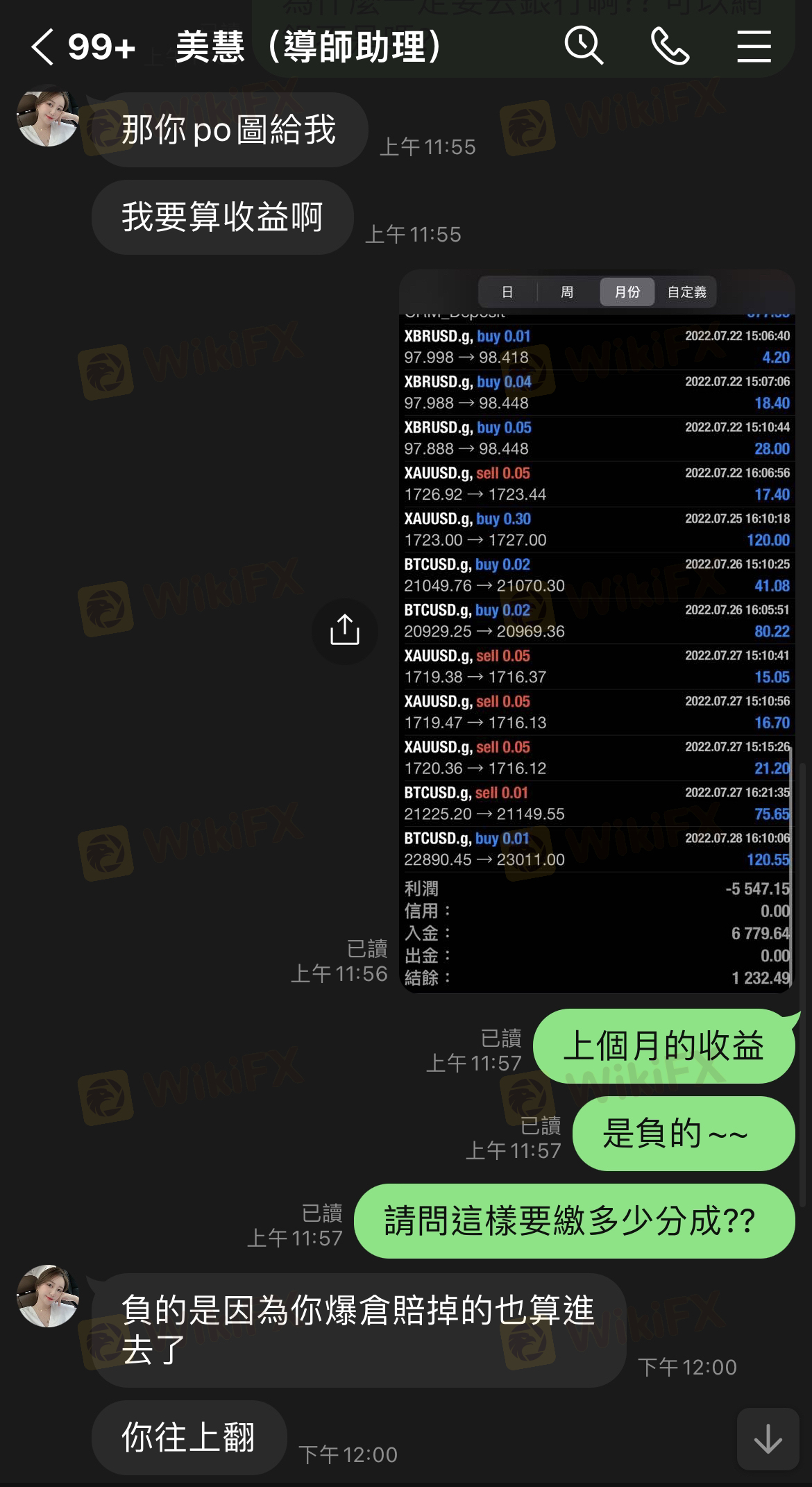Go back to the chat list
The height and width of the screenshot is (1487, 812).
pos(43,47)
